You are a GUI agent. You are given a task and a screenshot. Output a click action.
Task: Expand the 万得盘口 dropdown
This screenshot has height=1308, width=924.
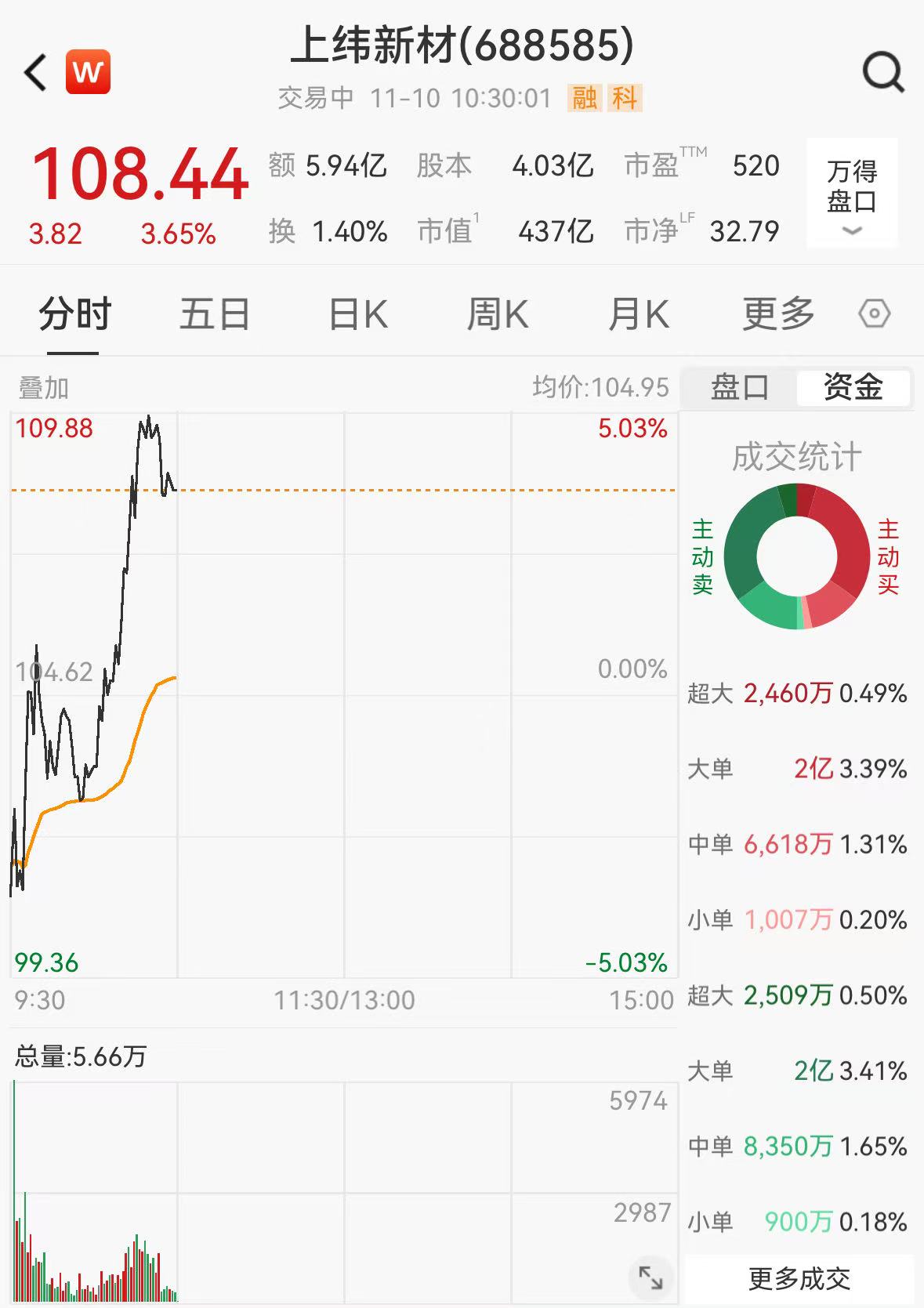click(852, 194)
